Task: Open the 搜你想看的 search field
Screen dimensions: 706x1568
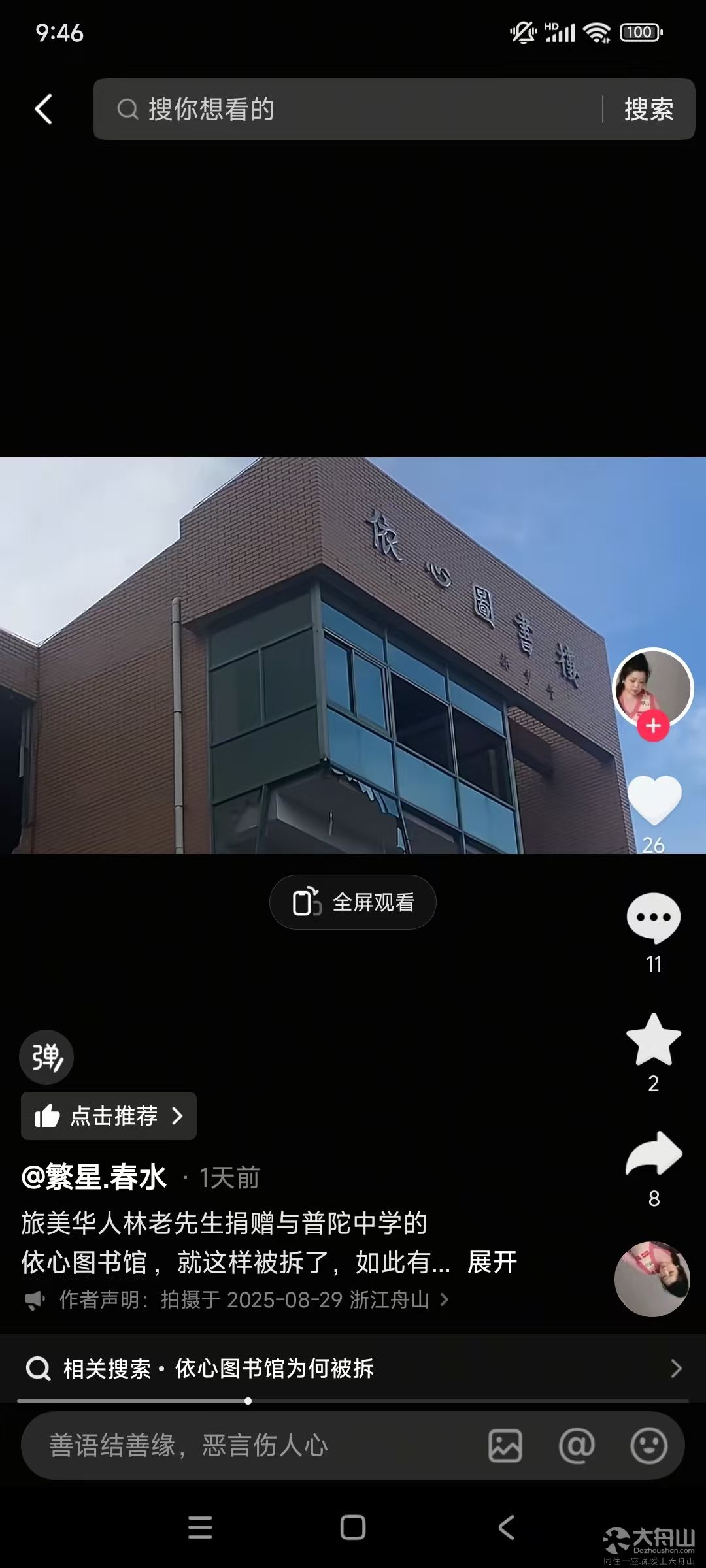Action: 346,109
